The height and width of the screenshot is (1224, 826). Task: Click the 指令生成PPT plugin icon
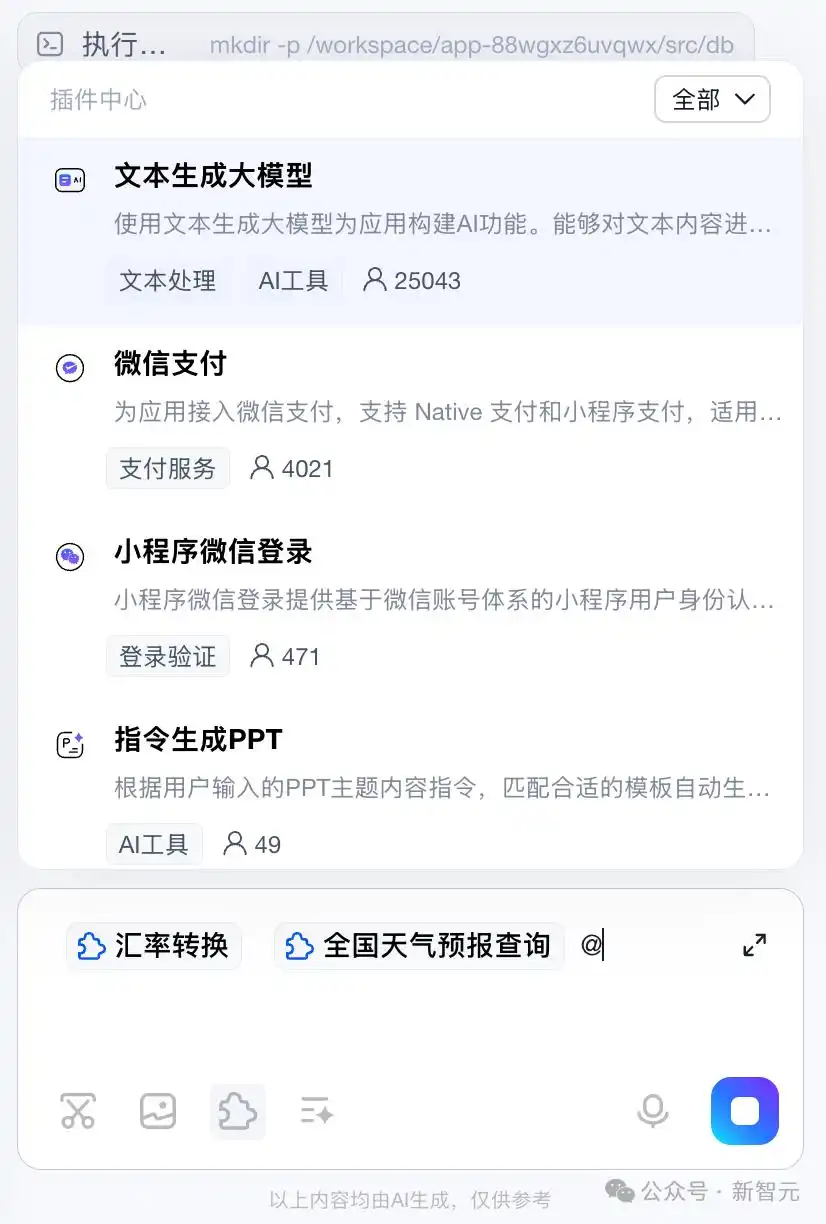point(69,744)
